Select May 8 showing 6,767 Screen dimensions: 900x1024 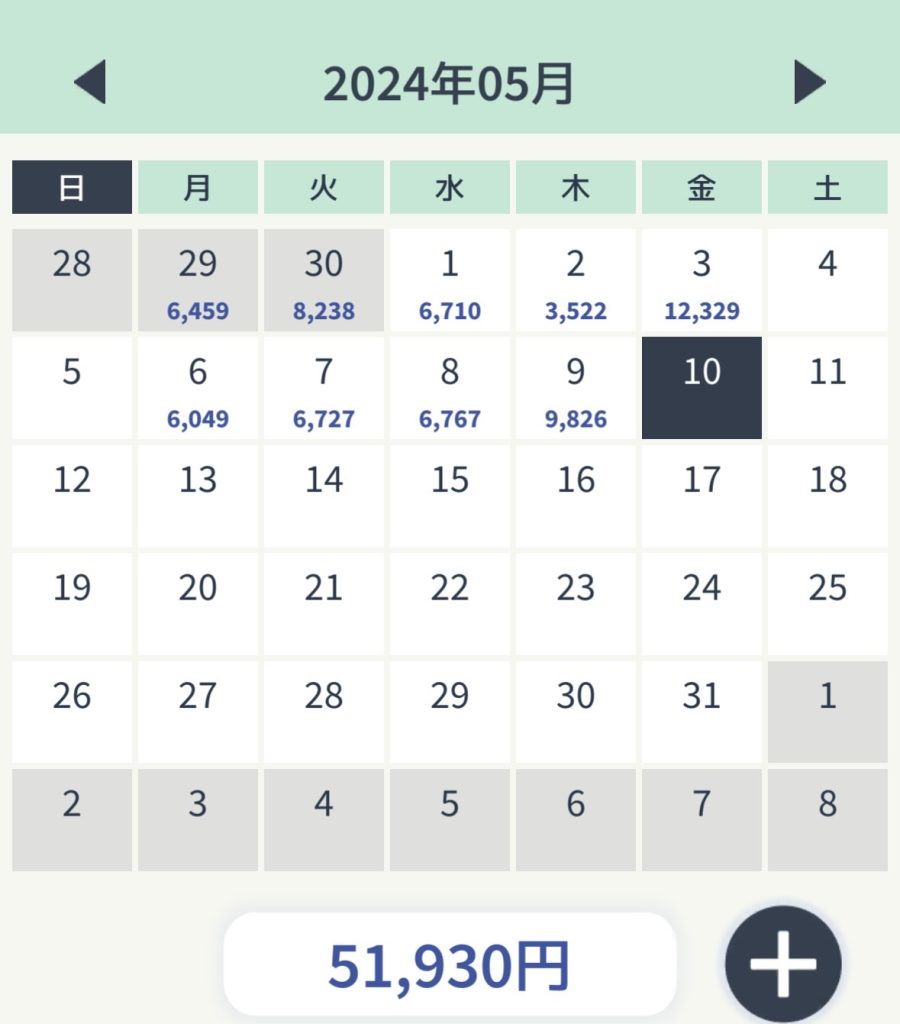tap(449, 388)
